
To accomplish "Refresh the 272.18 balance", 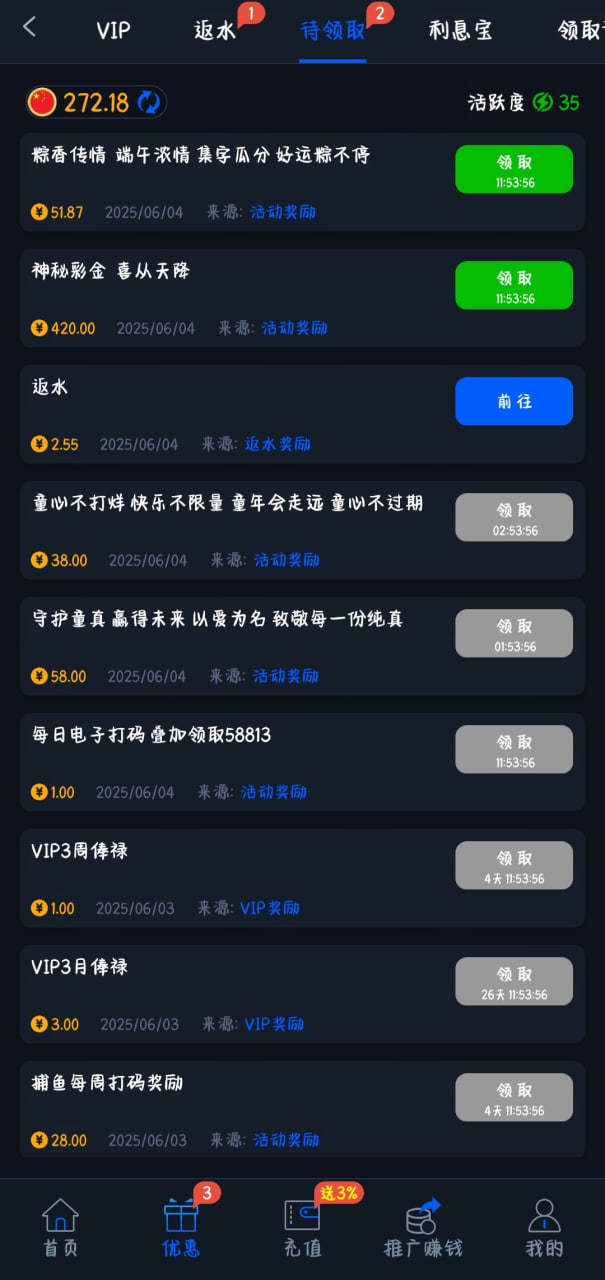I will click(149, 102).
